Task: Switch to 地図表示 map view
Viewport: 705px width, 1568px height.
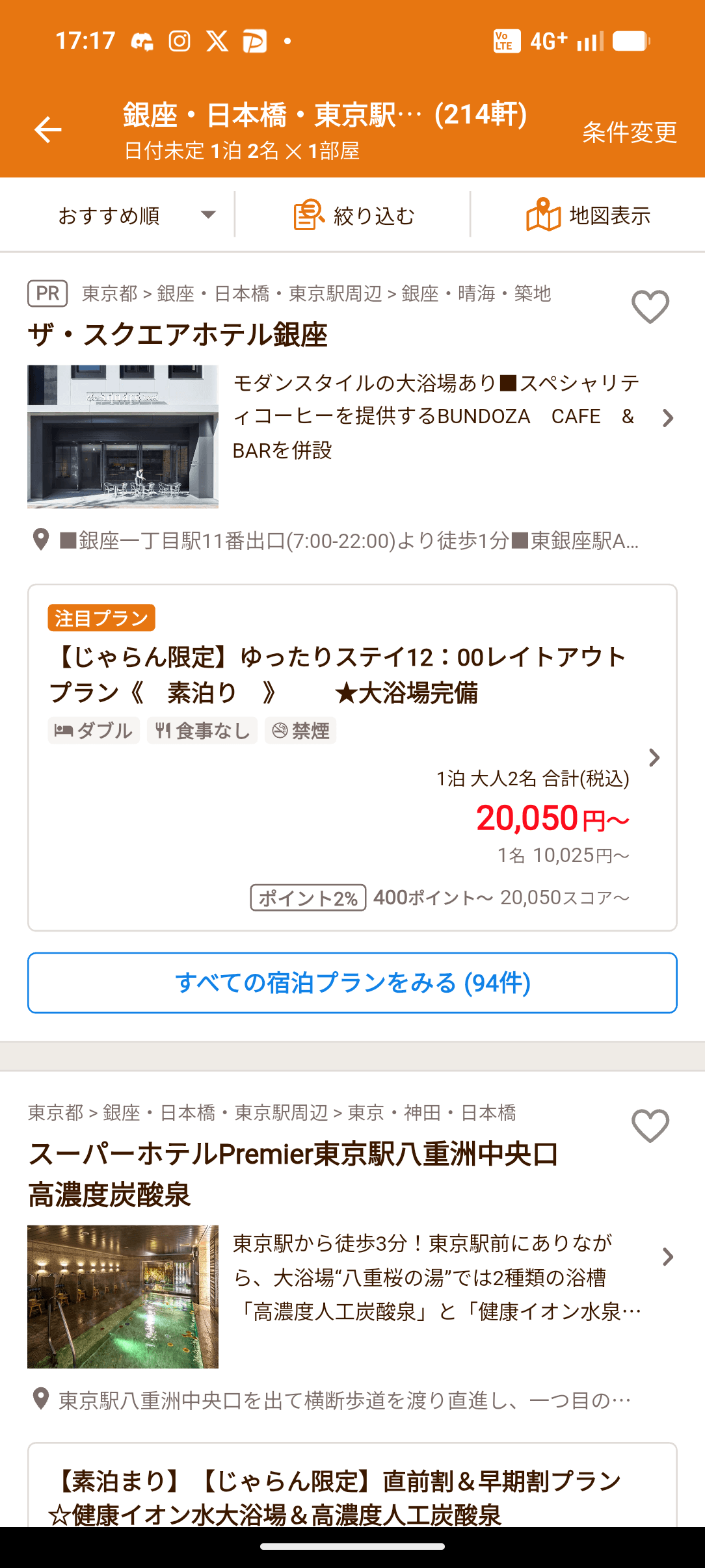Action: pyautogui.click(x=588, y=215)
